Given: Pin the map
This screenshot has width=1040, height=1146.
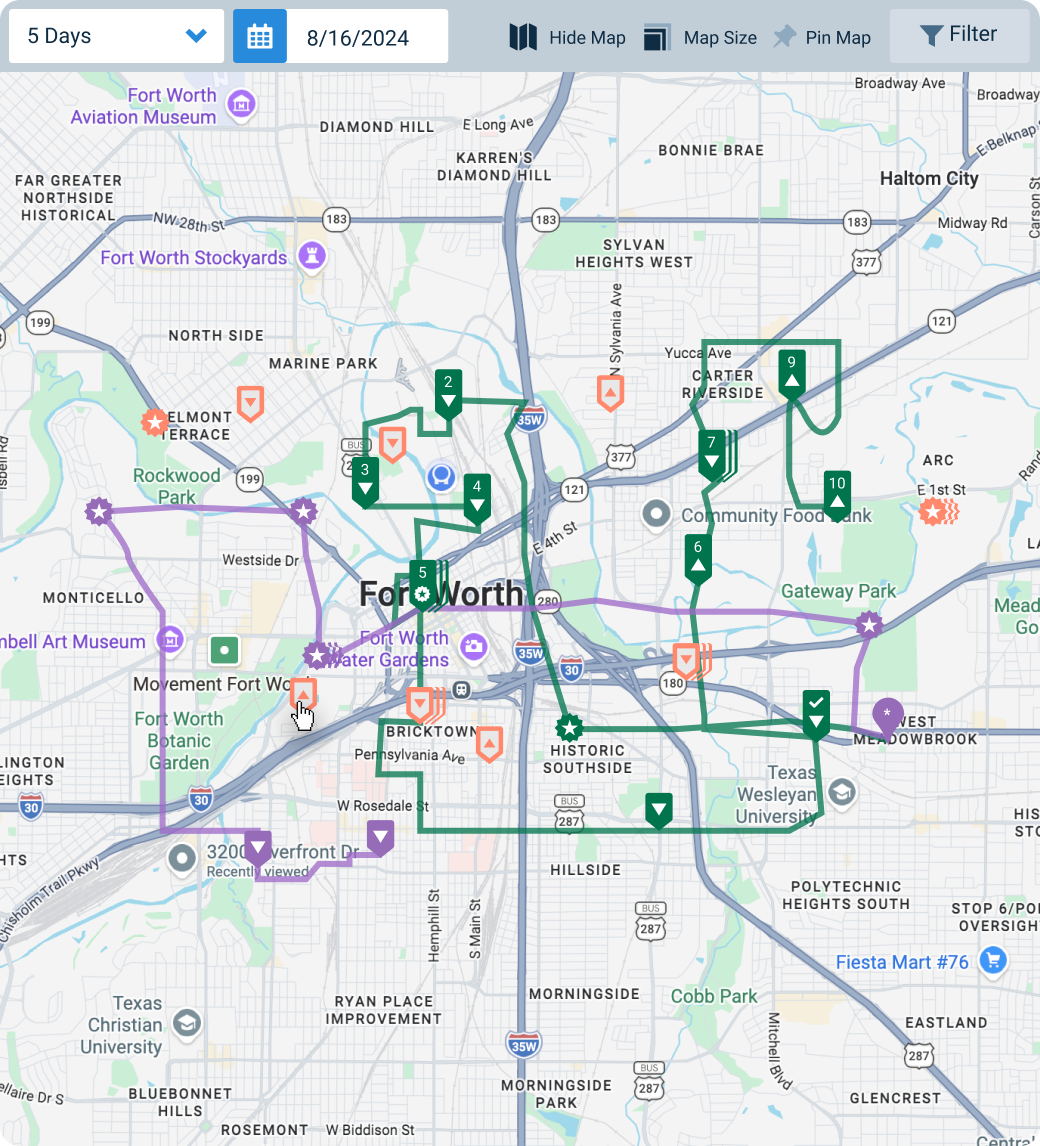Looking at the screenshot, I should pos(822,38).
